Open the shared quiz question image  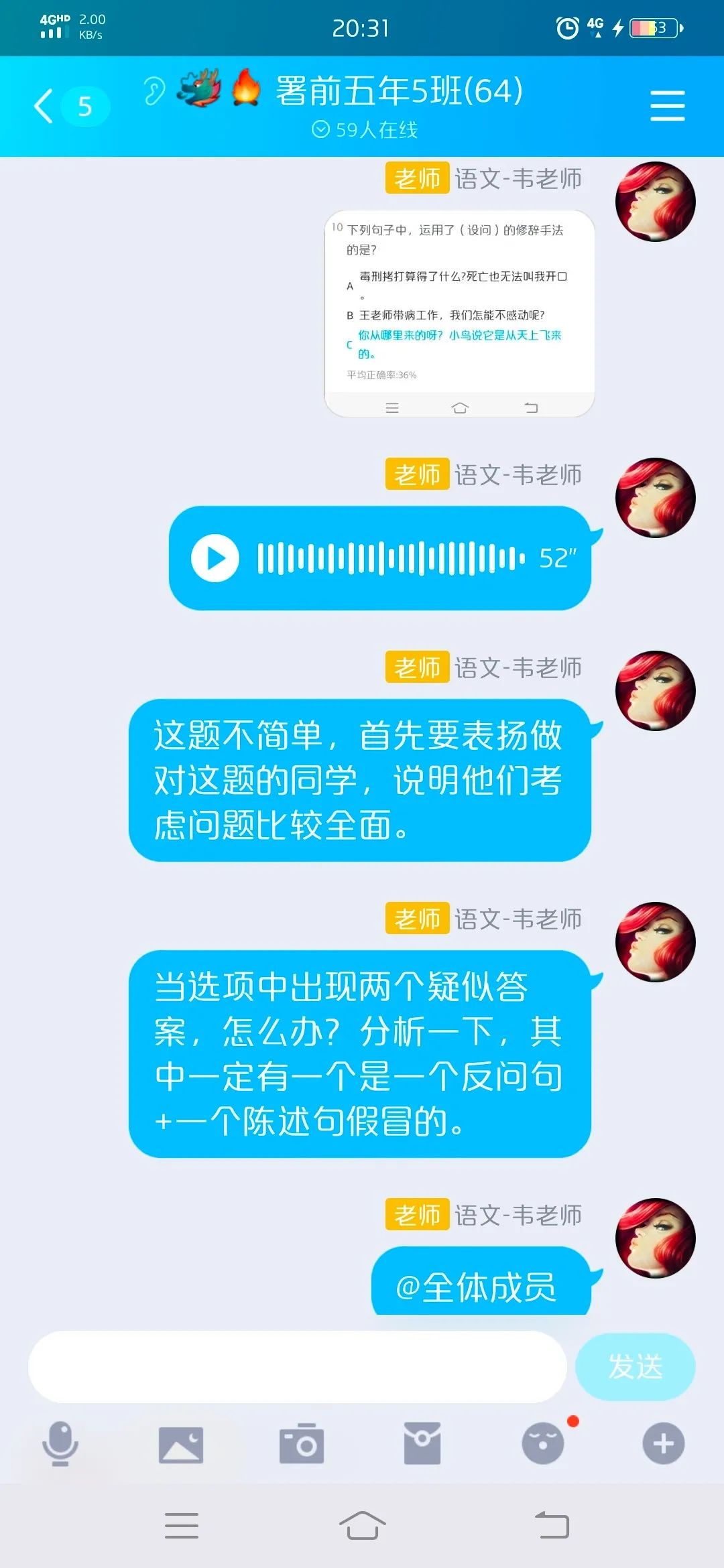pyautogui.click(x=459, y=313)
